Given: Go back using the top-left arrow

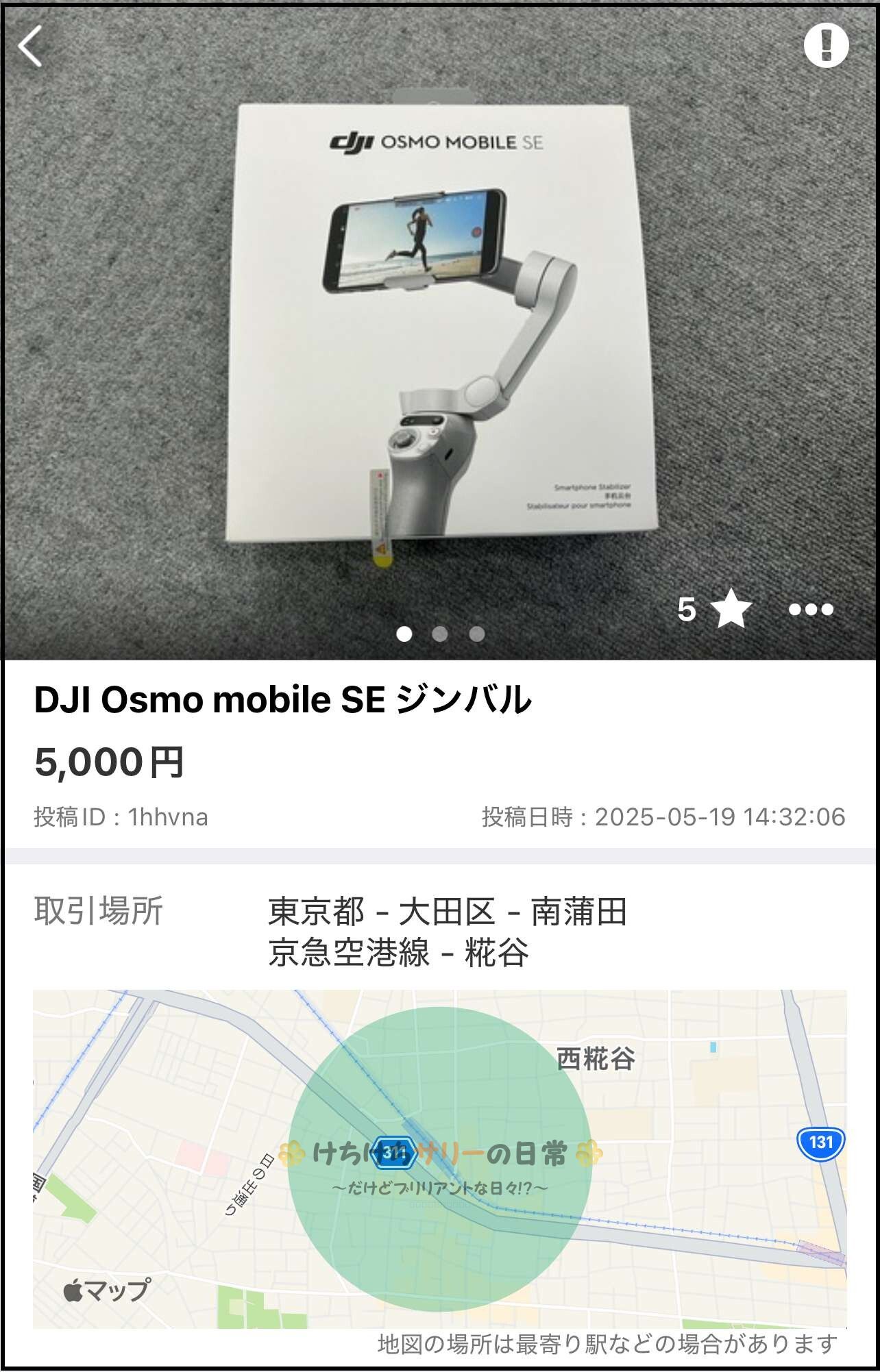Looking at the screenshot, I should 30,46.
